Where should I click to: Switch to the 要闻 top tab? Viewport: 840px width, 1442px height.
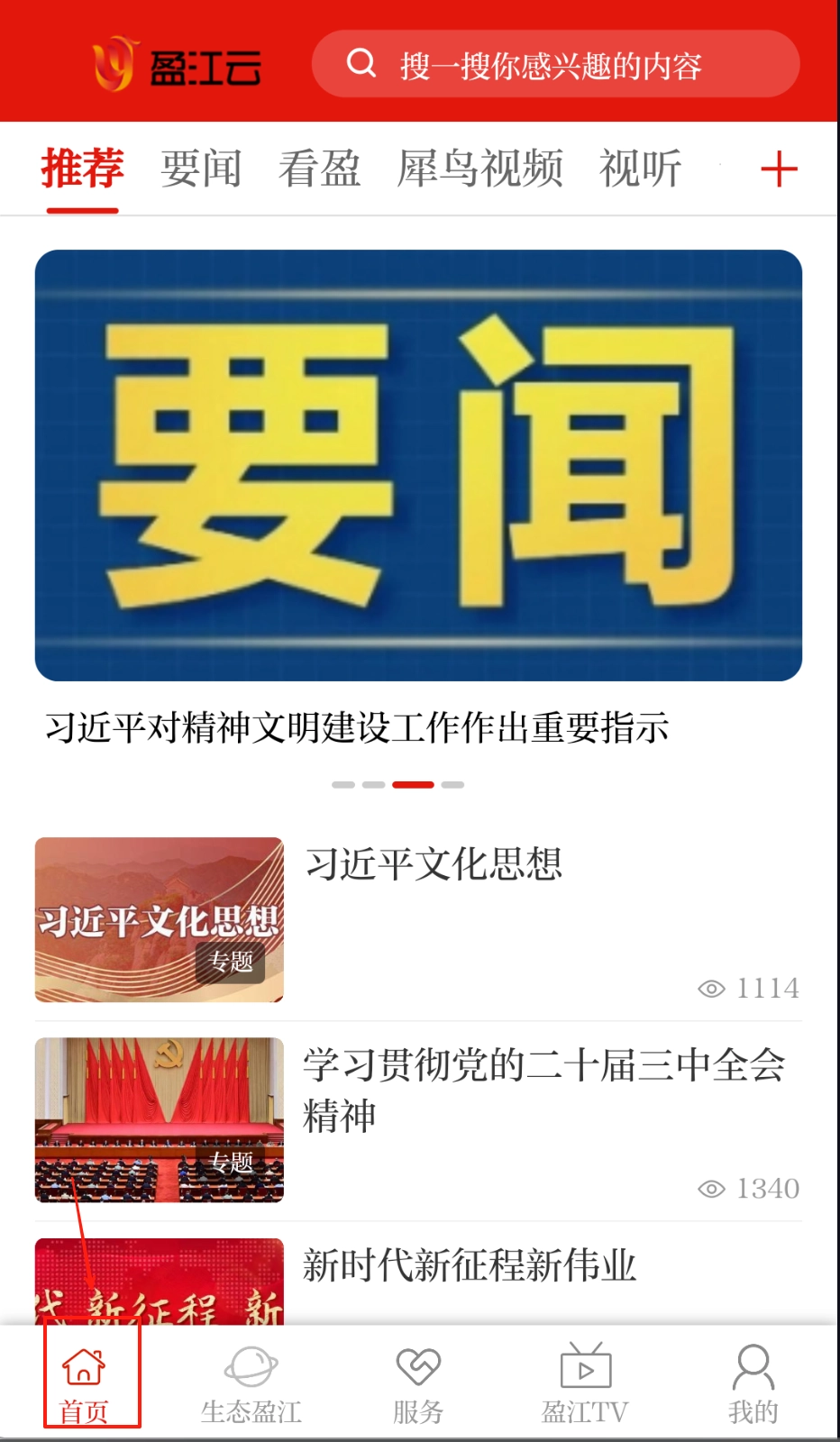click(201, 169)
